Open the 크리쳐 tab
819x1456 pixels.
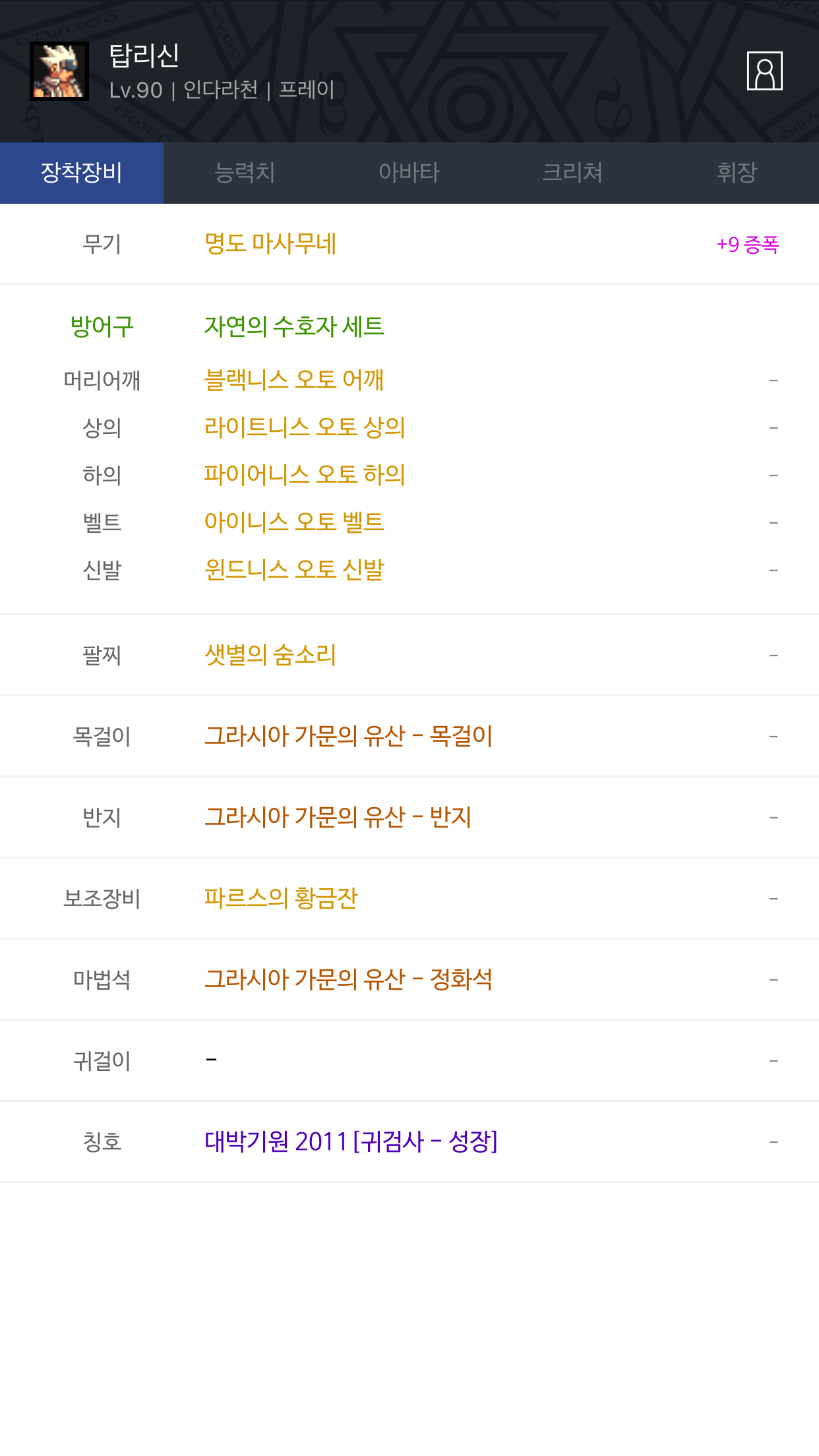click(x=572, y=173)
